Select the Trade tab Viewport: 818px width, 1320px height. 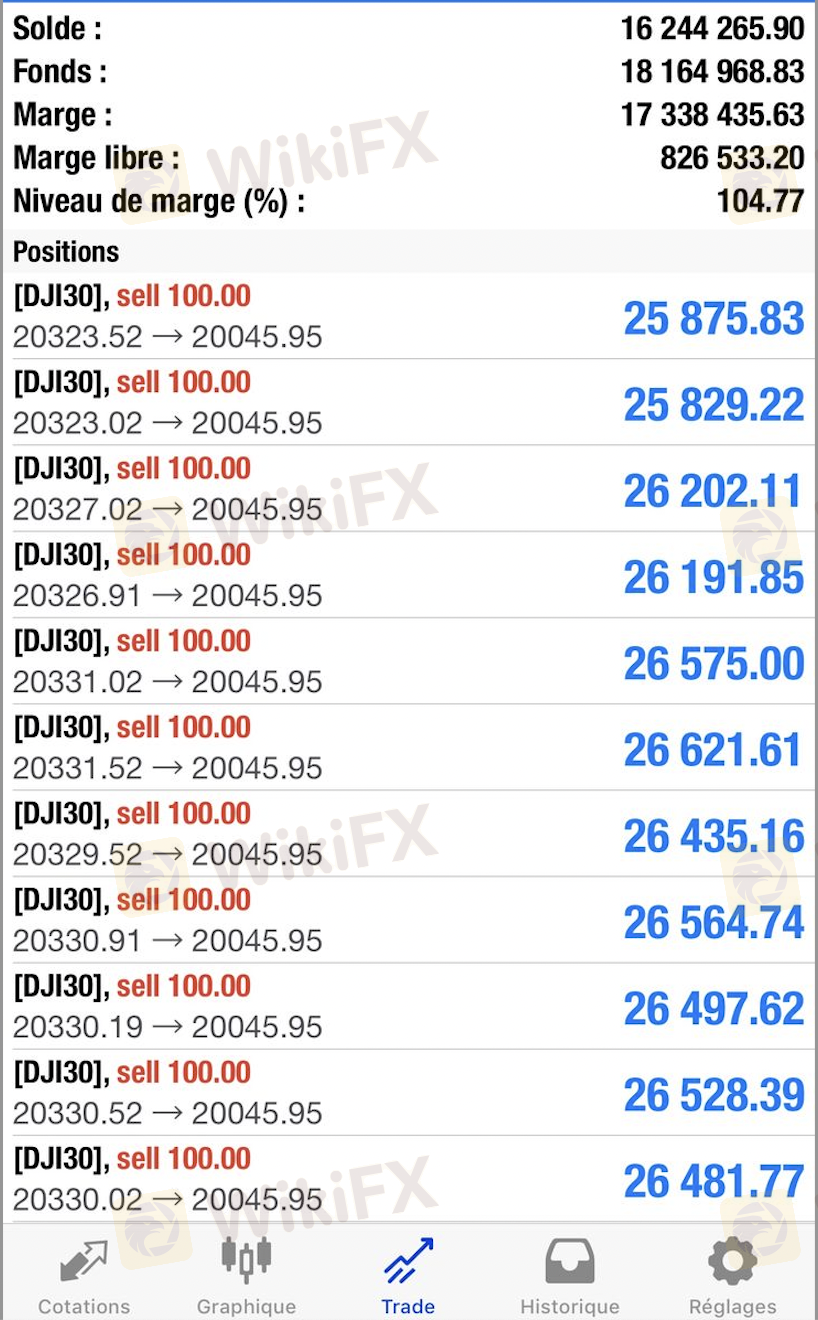408,1275
